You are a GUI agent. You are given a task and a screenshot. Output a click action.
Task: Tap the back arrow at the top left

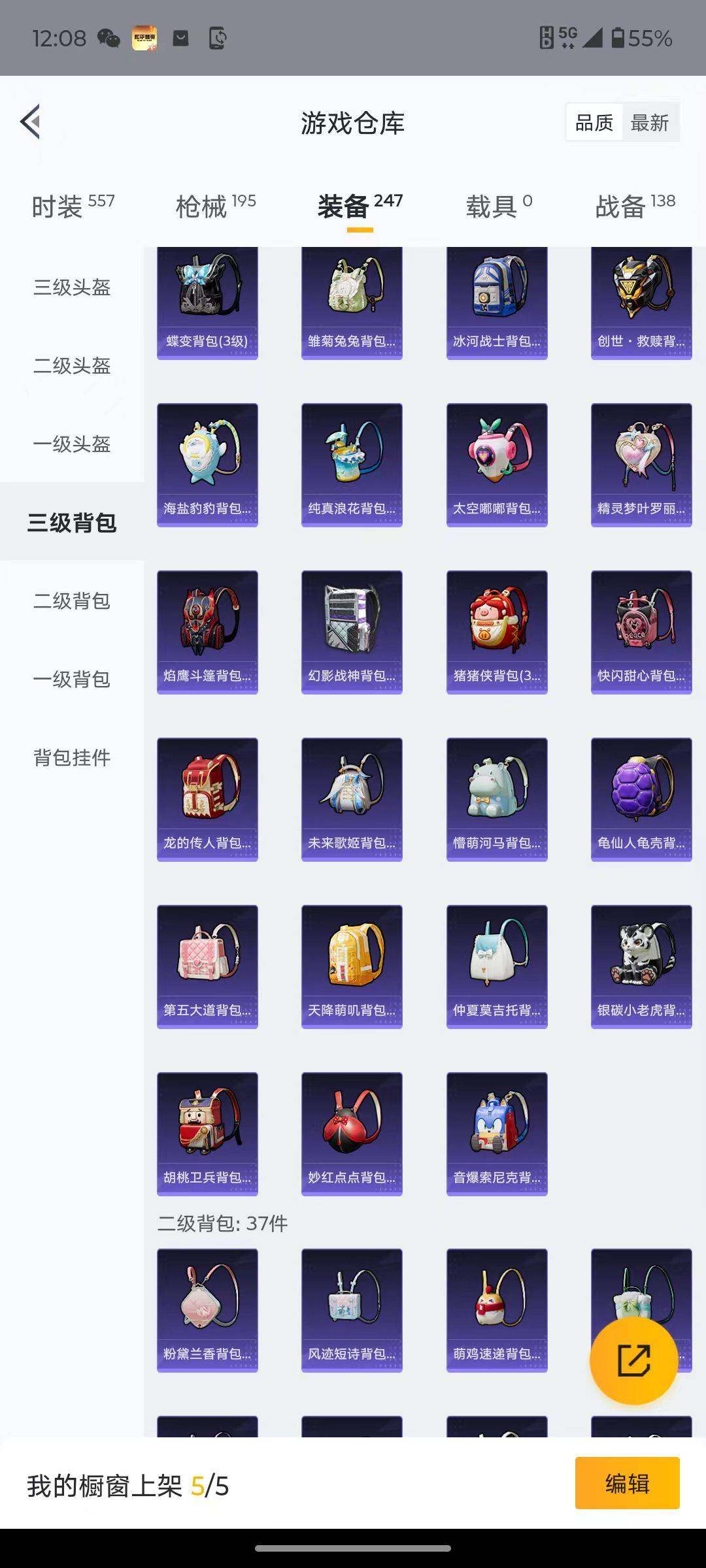pos(29,122)
